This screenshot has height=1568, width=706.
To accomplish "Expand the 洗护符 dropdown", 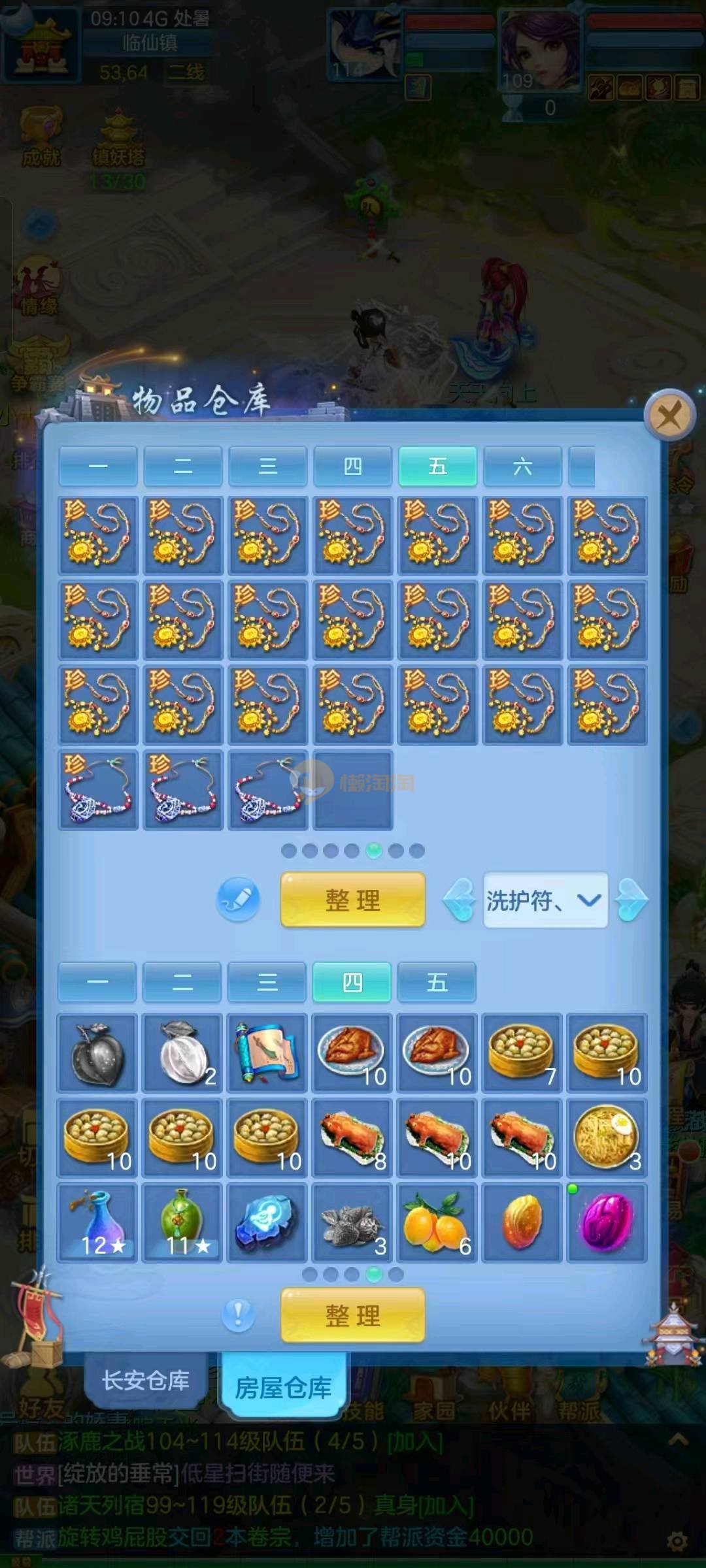I will 546,900.
